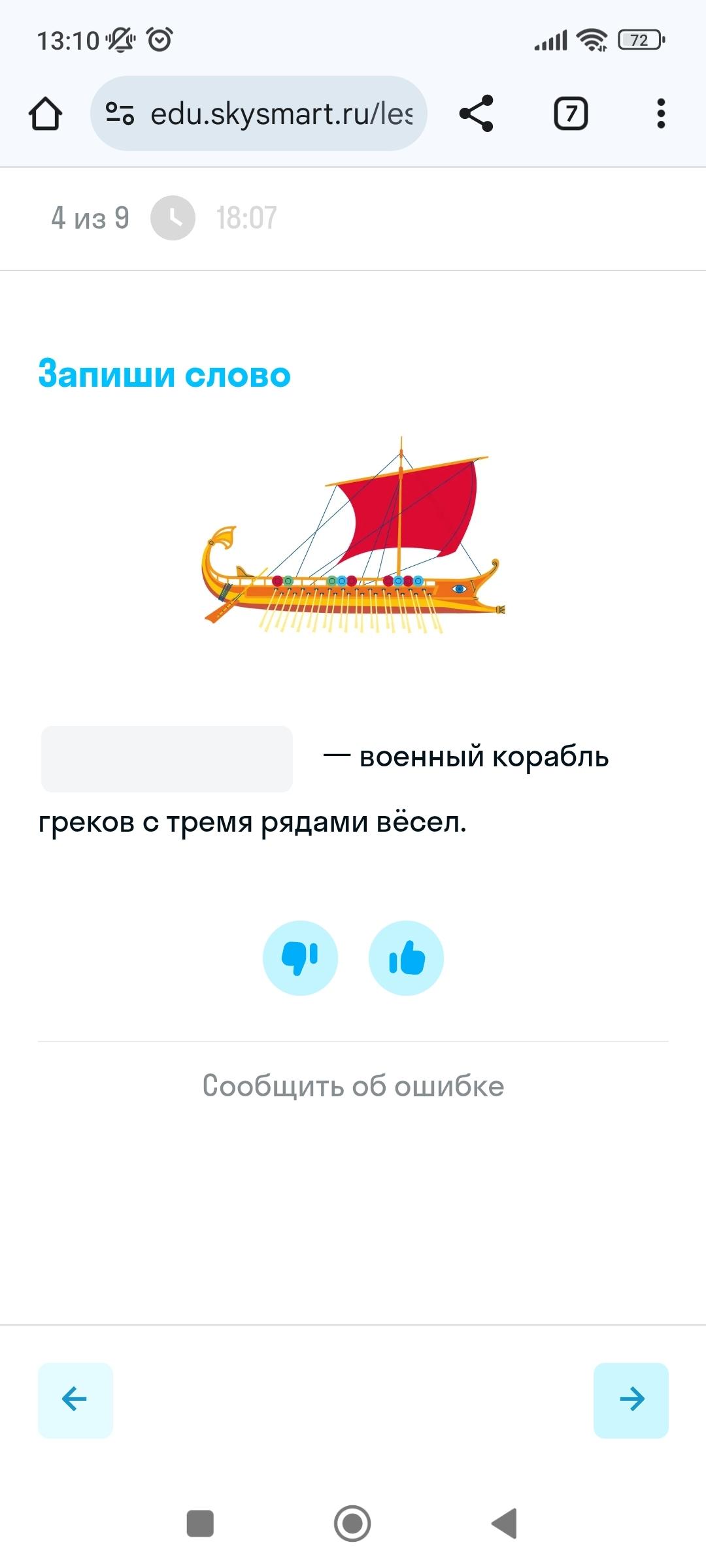Tap the blank answer field
Screen dimensions: 706x1568
coord(167,759)
